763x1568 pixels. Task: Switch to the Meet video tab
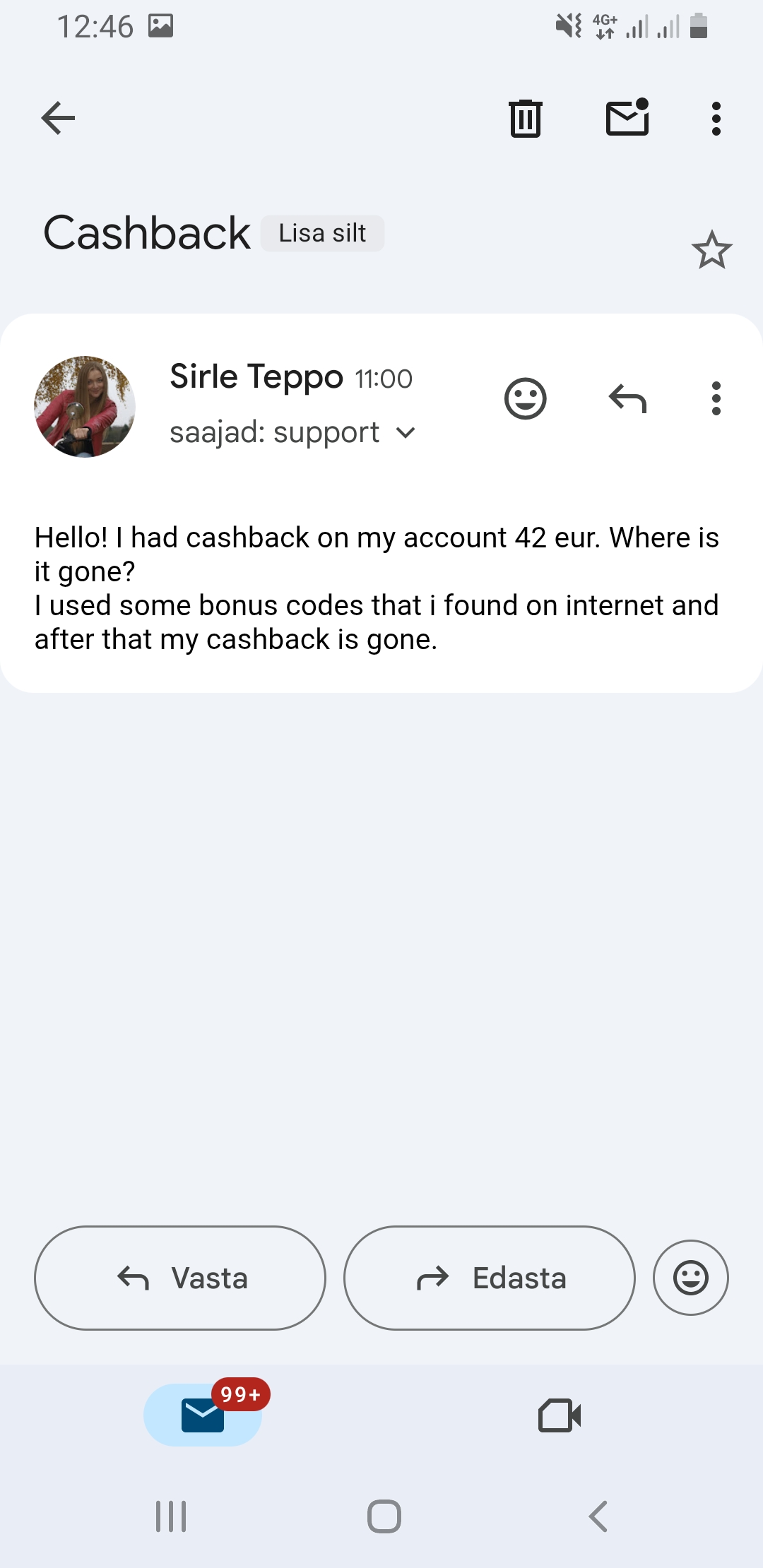[x=559, y=1415]
